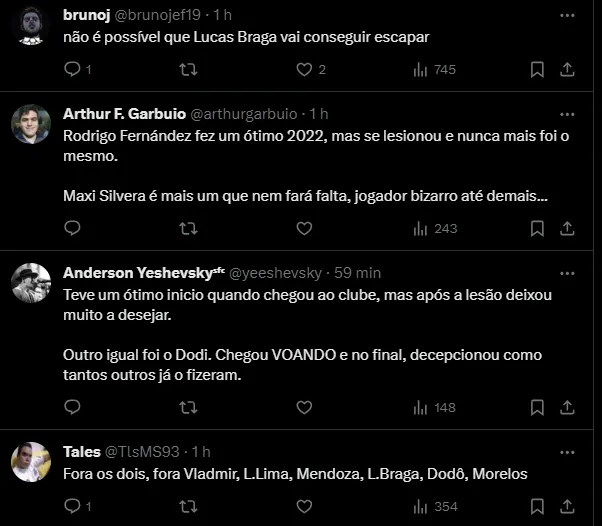Bookmark Anderson Yeshevsky's tweet

click(x=537, y=407)
